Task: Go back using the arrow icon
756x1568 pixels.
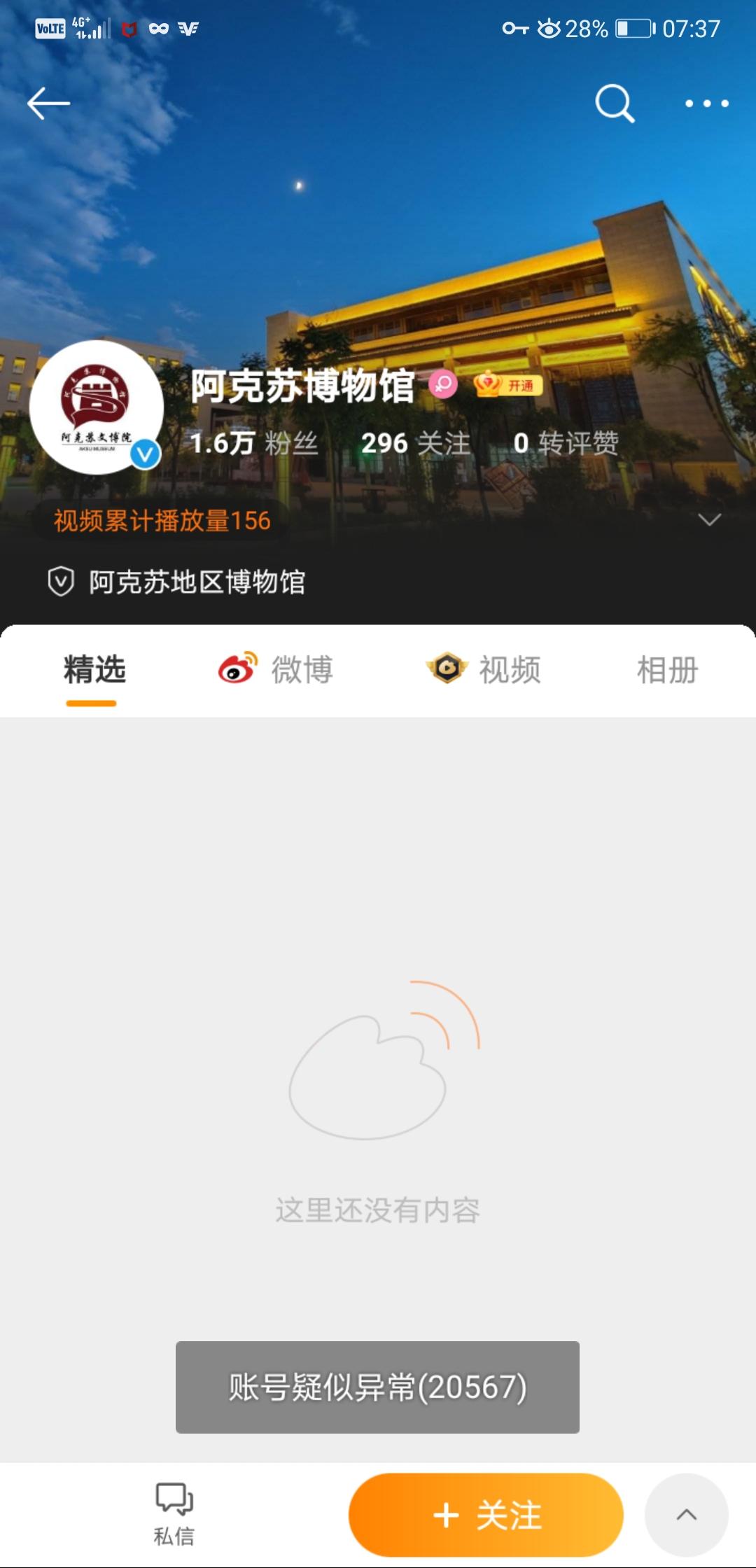Action: [x=48, y=104]
